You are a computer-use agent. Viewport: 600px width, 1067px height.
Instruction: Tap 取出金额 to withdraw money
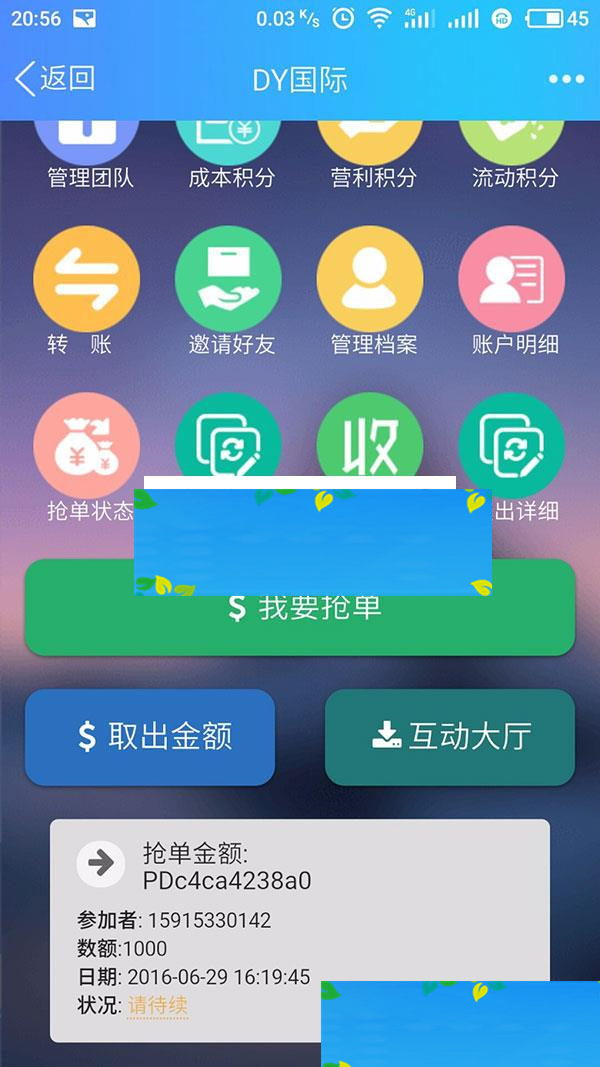click(150, 738)
